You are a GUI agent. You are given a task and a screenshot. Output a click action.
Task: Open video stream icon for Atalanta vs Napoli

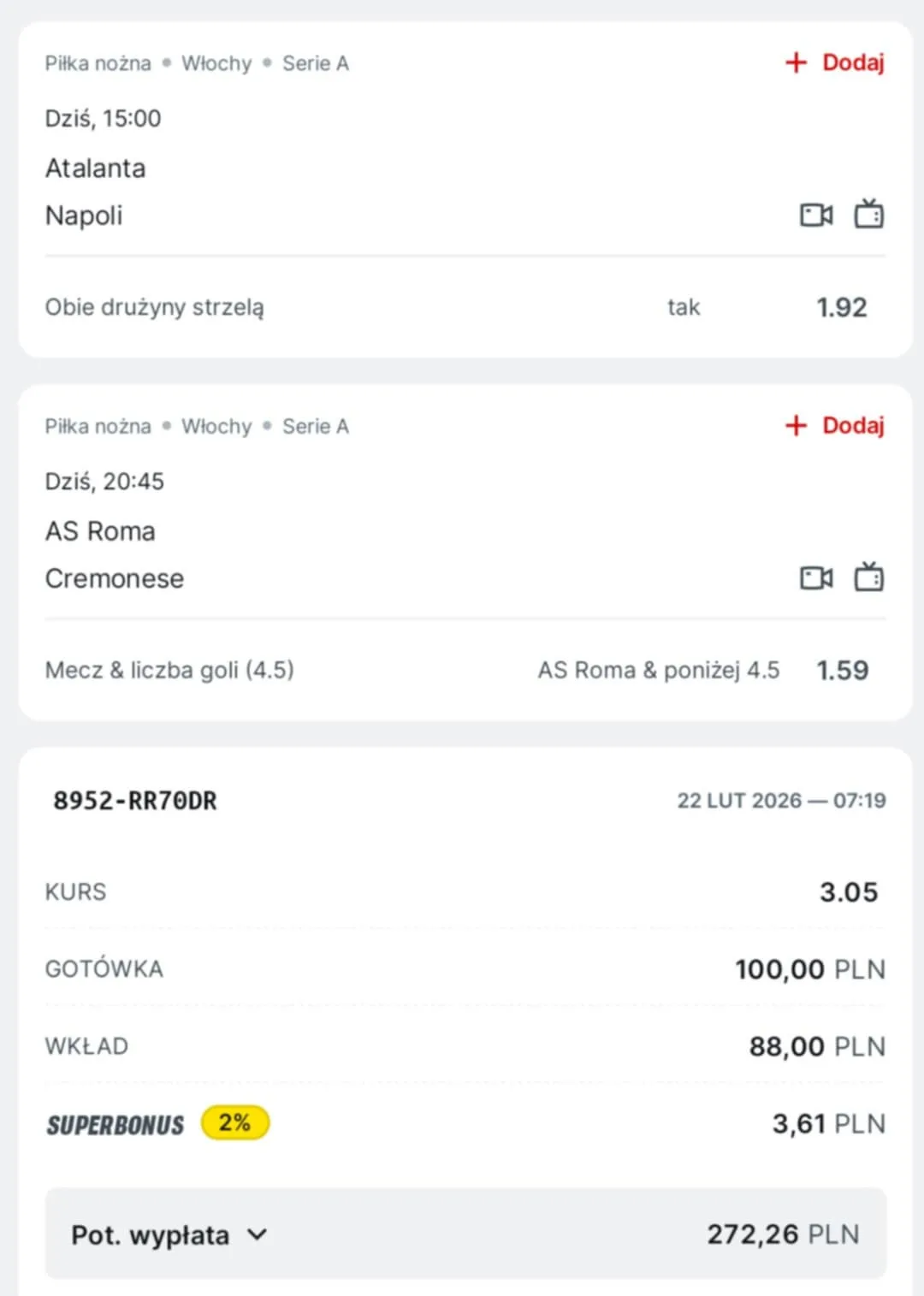(x=816, y=215)
